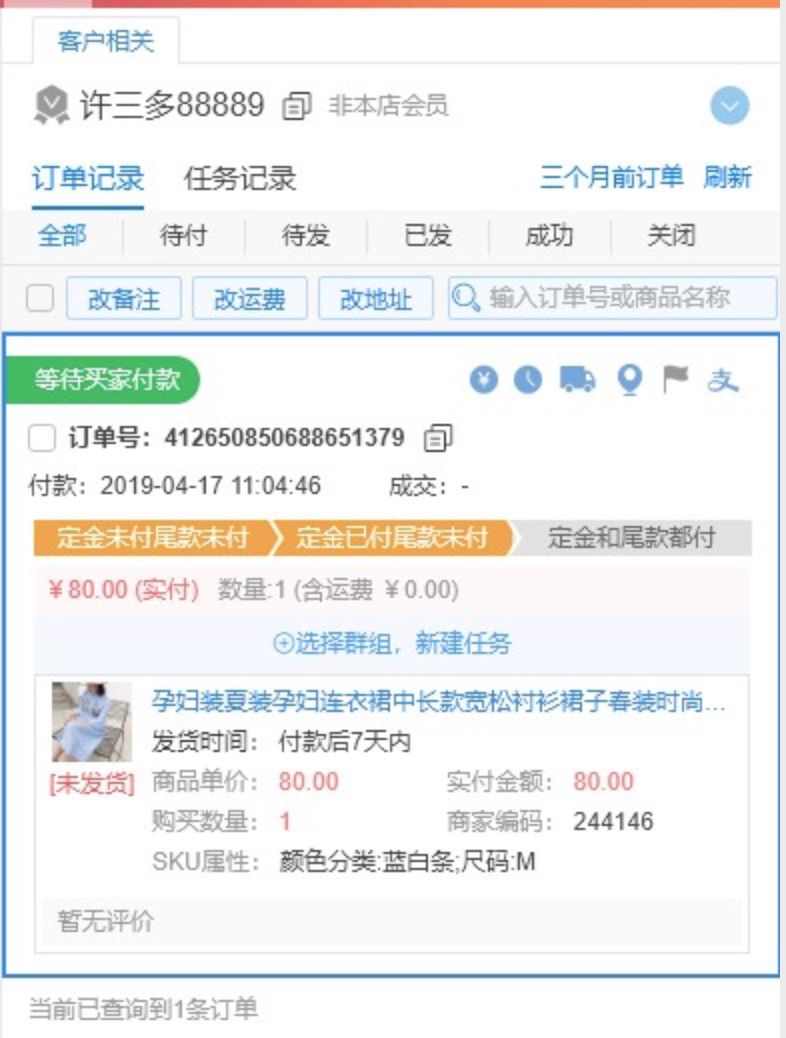Expand the customer details chevron
Screen dimensions: 786x1038
[730, 105]
